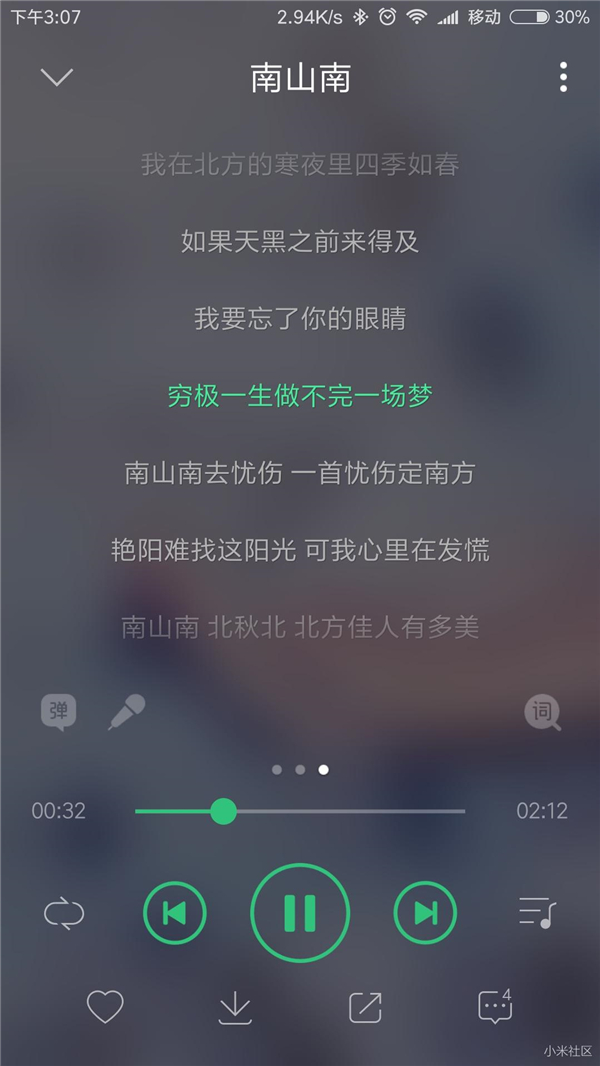Tap the playback progress slider knob
Image resolution: width=600 pixels, height=1066 pixels.
tap(223, 811)
